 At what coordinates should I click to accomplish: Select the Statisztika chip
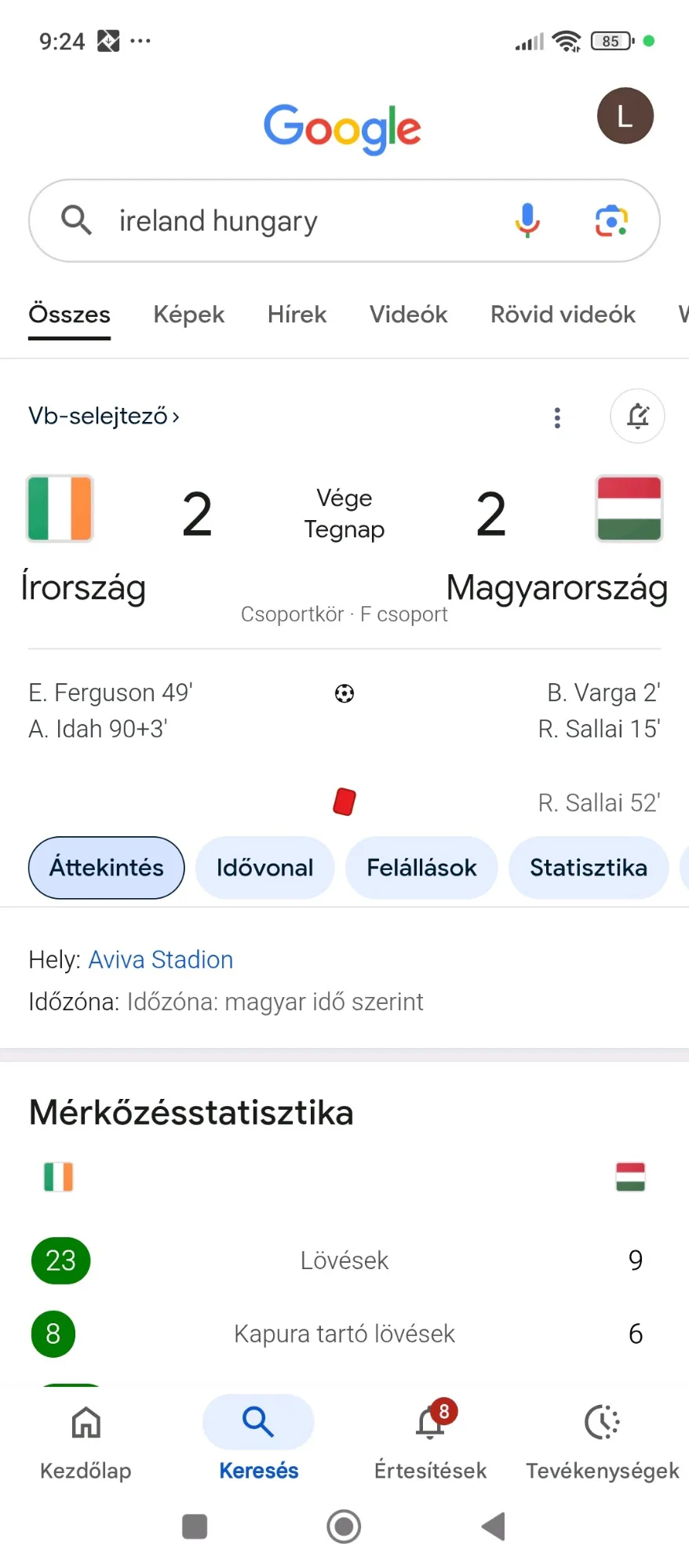point(589,868)
